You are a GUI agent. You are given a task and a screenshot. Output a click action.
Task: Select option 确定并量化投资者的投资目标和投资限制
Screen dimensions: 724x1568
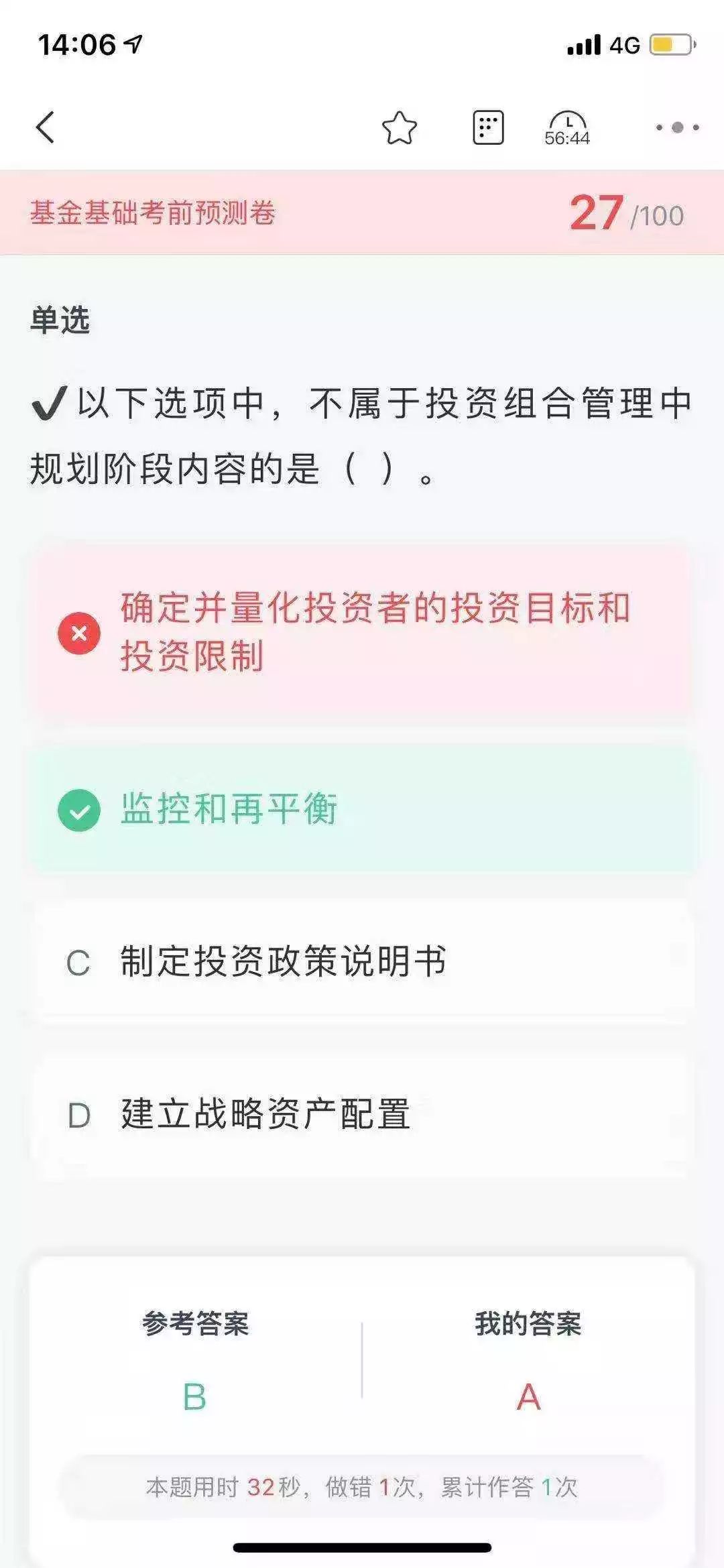(x=362, y=632)
